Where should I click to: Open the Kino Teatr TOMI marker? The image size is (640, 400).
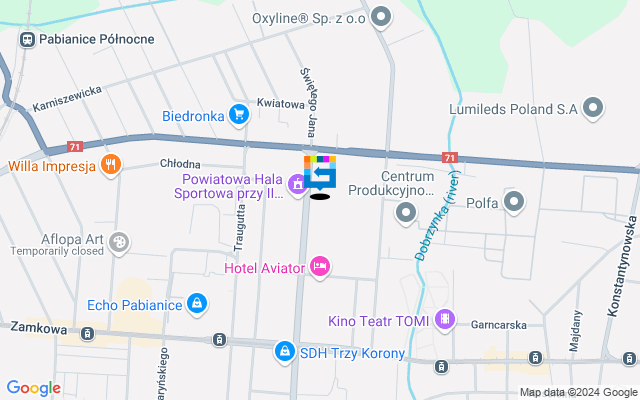(445, 321)
